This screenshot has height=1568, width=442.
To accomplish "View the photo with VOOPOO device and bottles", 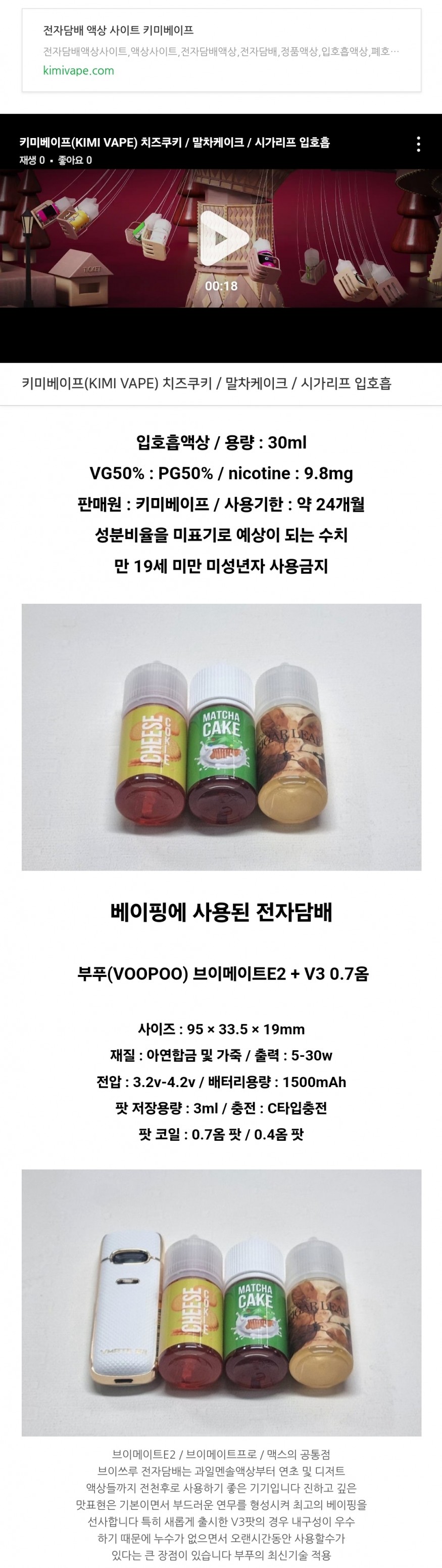I will click(221, 1303).
